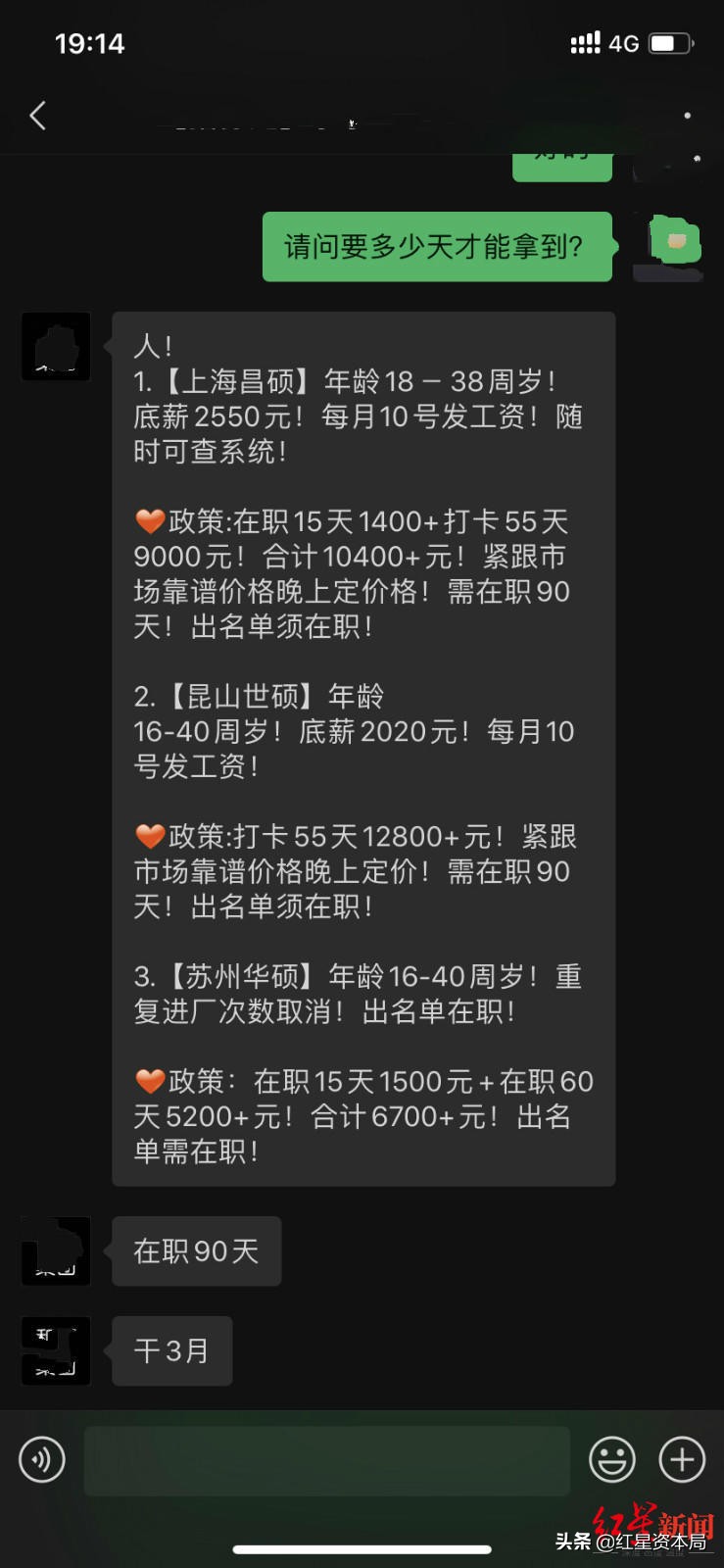Tap the long message listing 上海昌硕 recruitment details

pyautogui.click(x=362, y=745)
